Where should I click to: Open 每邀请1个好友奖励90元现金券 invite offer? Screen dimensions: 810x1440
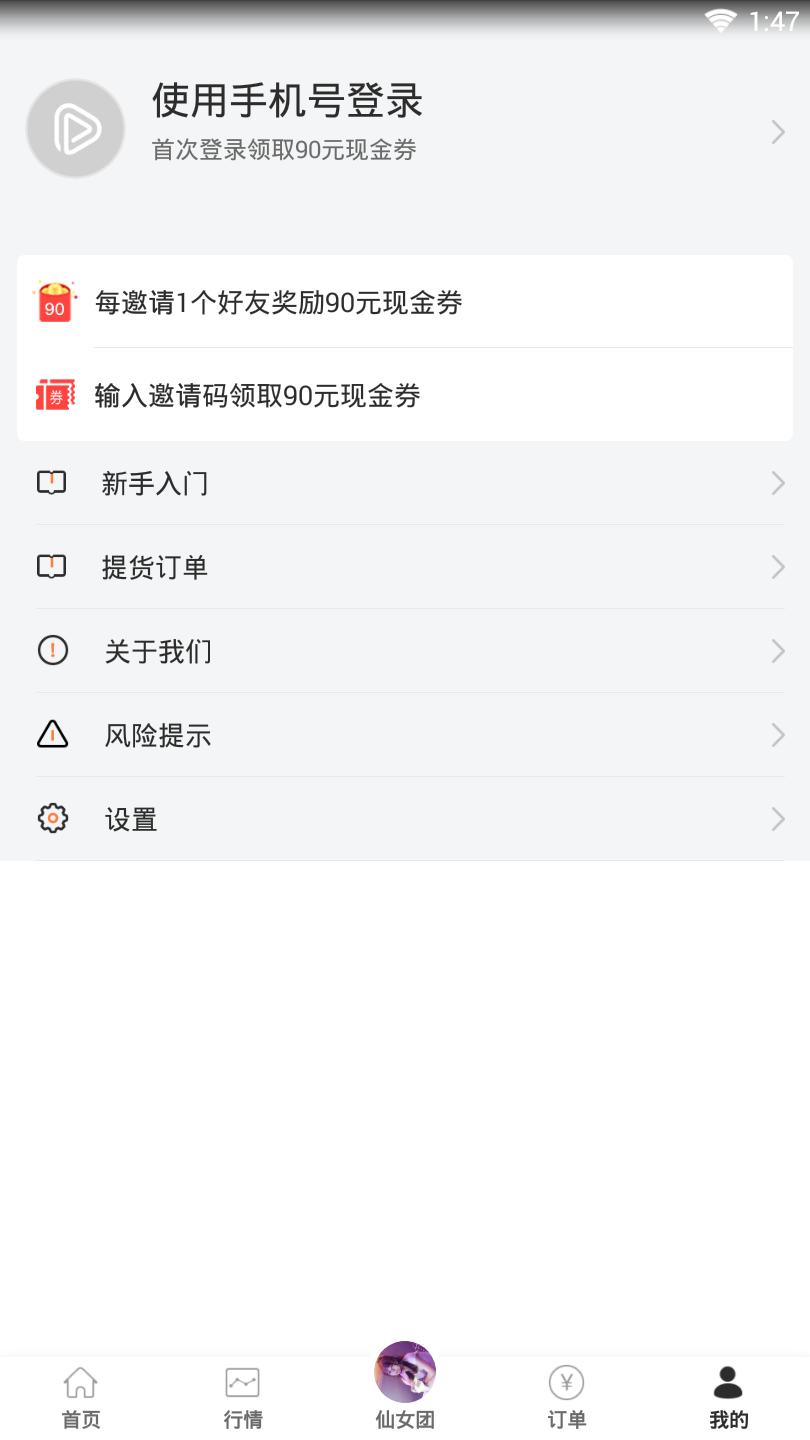pyautogui.click(x=279, y=302)
